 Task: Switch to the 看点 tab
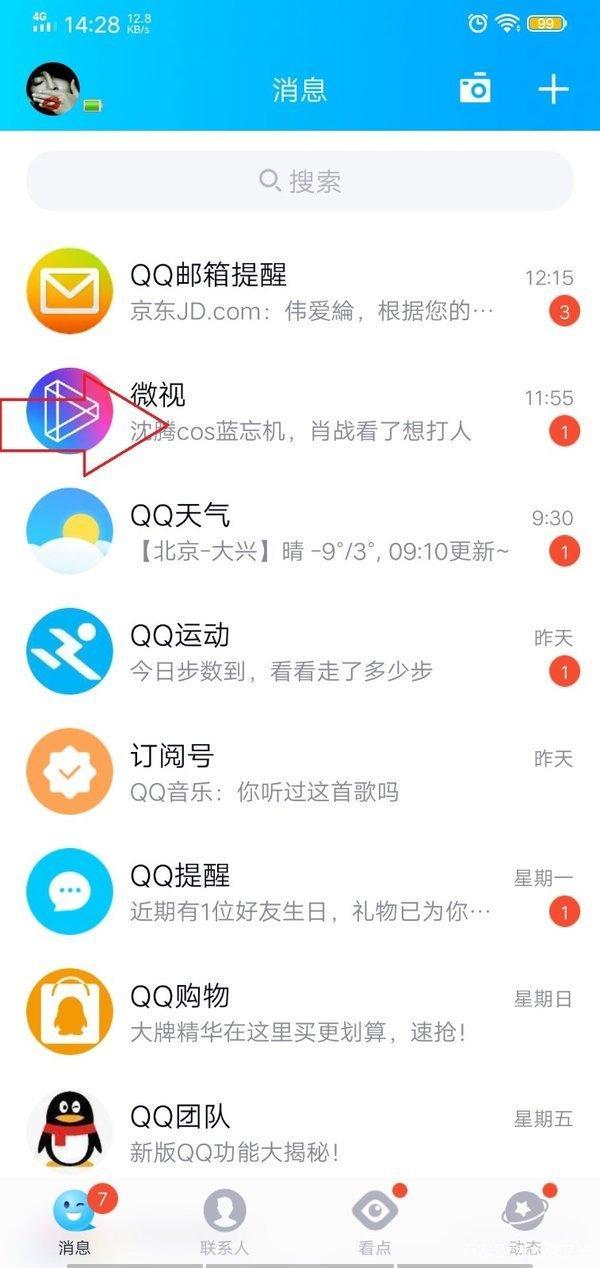[374, 1222]
